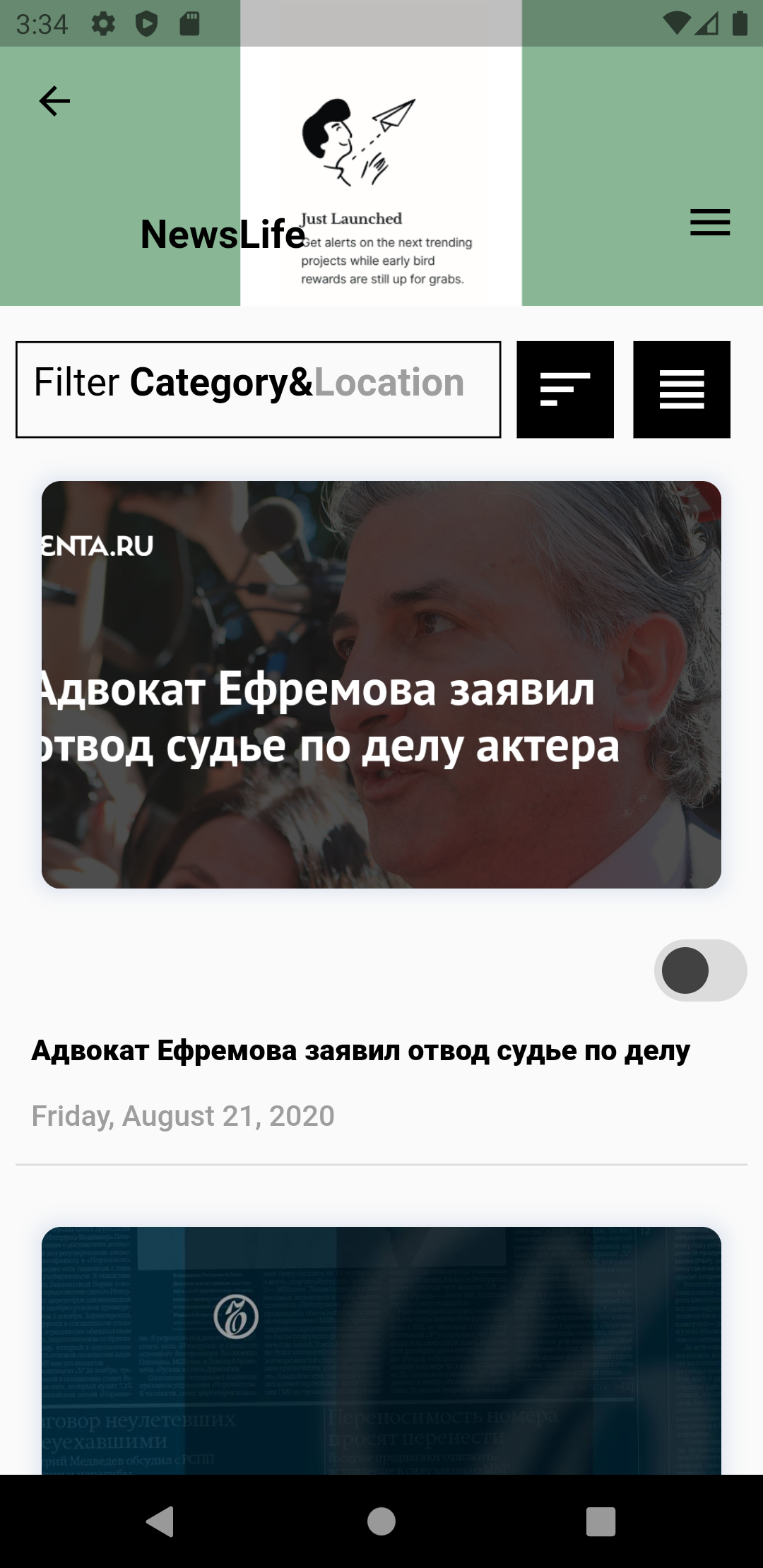
Task: Tap the justified list view button
Action: pos(682,389)
